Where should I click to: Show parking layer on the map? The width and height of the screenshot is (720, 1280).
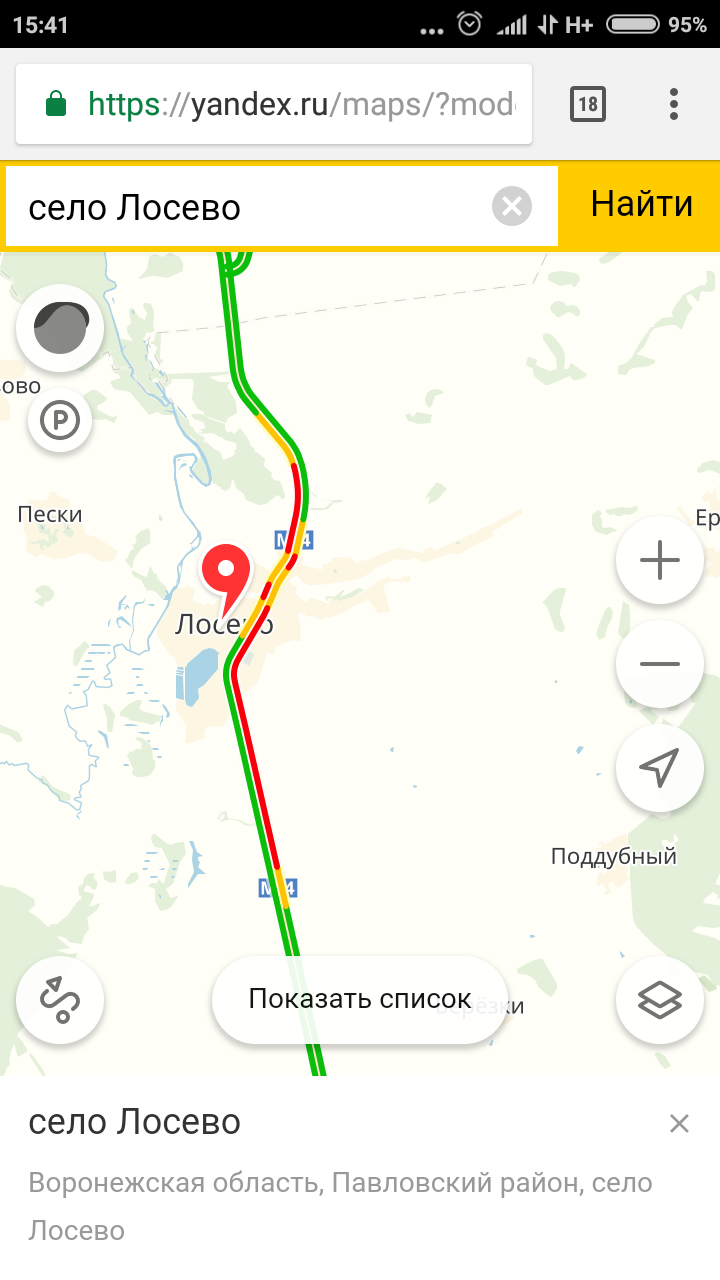(x=60, y=422)
